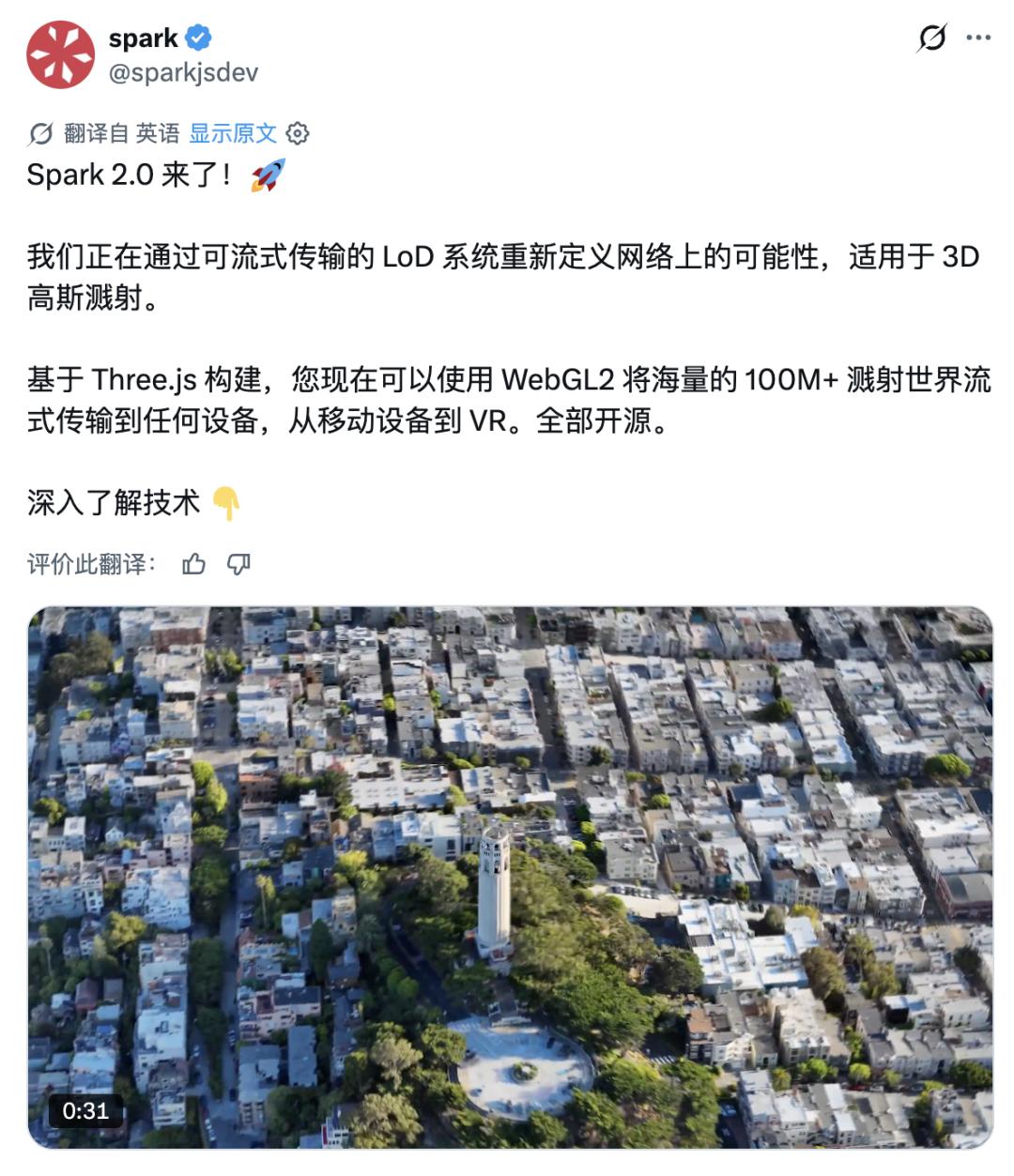Open the post overflow menu
Screen dimensions: 1014x1176
978,38
